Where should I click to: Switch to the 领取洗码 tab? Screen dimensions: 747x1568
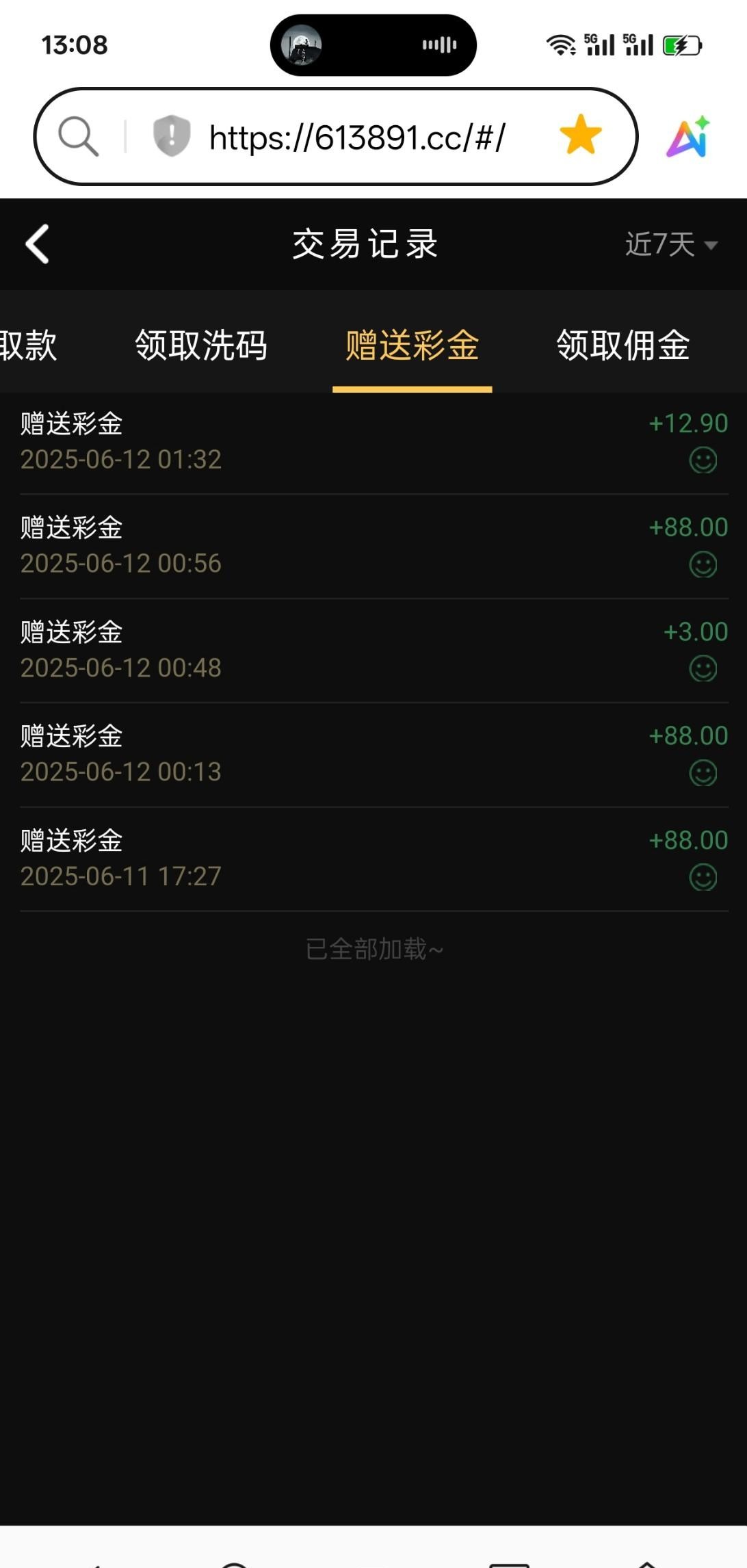200,345
